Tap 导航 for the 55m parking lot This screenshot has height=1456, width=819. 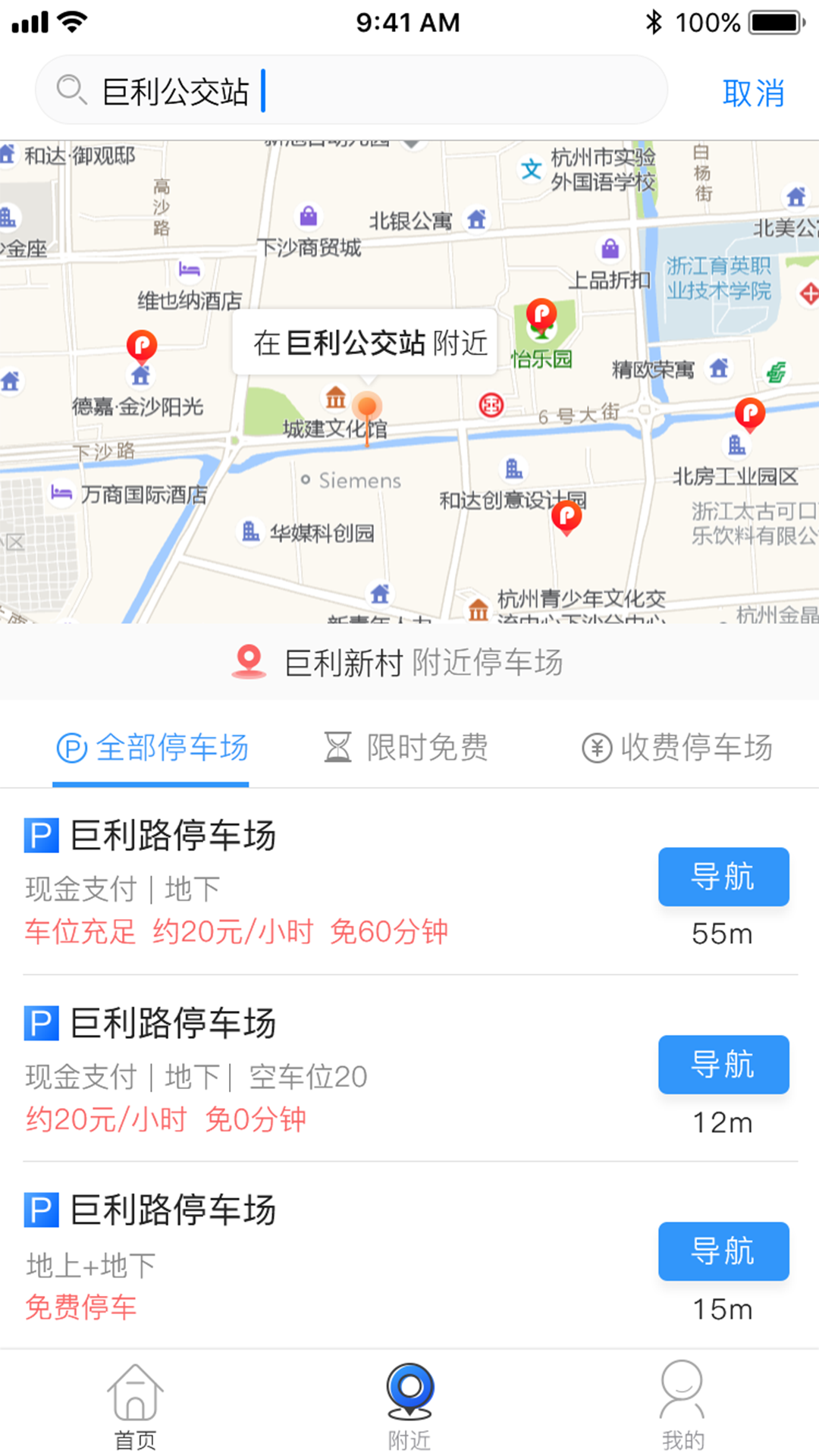coord(723,877)
